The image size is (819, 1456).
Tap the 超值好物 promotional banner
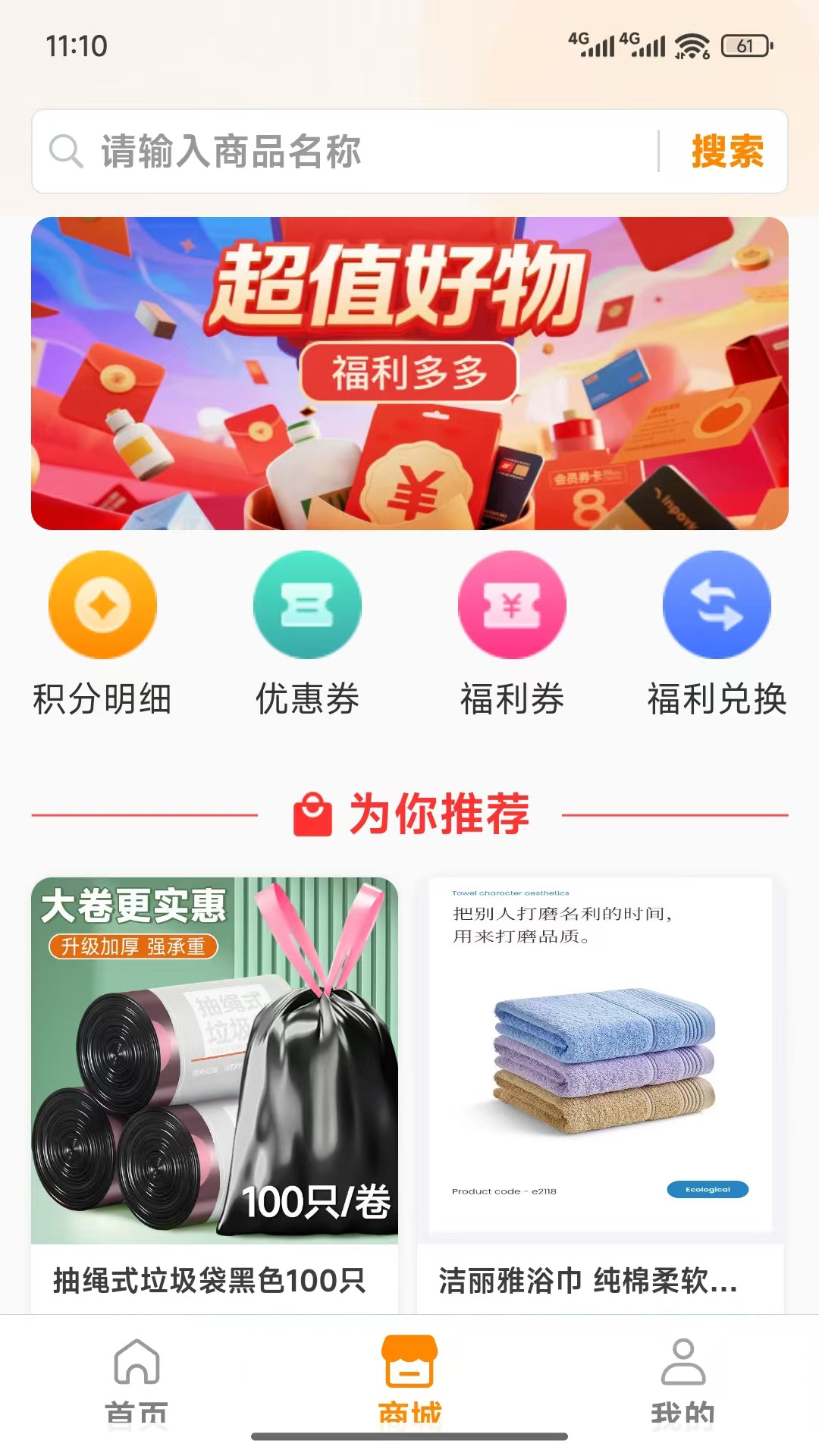[409, 373]
